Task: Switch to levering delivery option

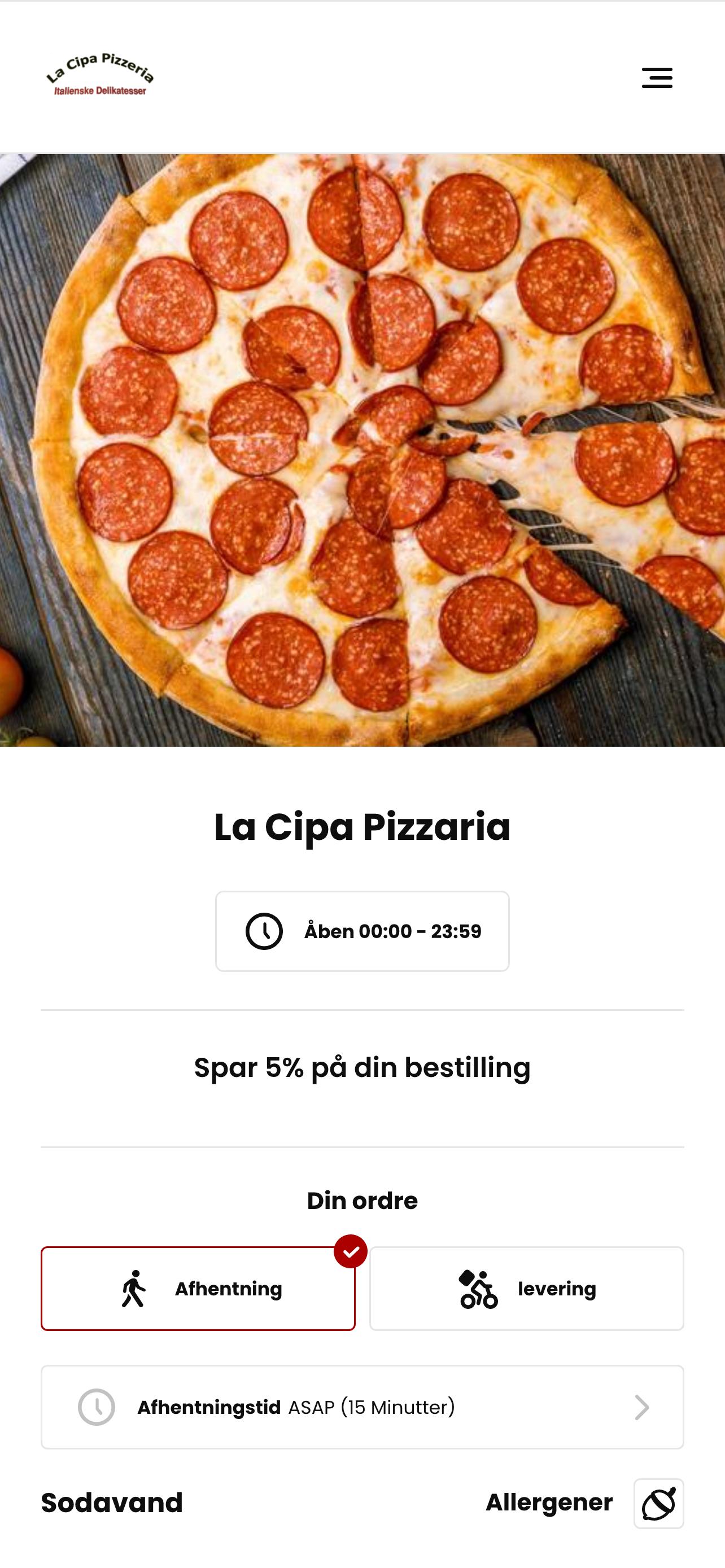Action: coord(527,1288)
